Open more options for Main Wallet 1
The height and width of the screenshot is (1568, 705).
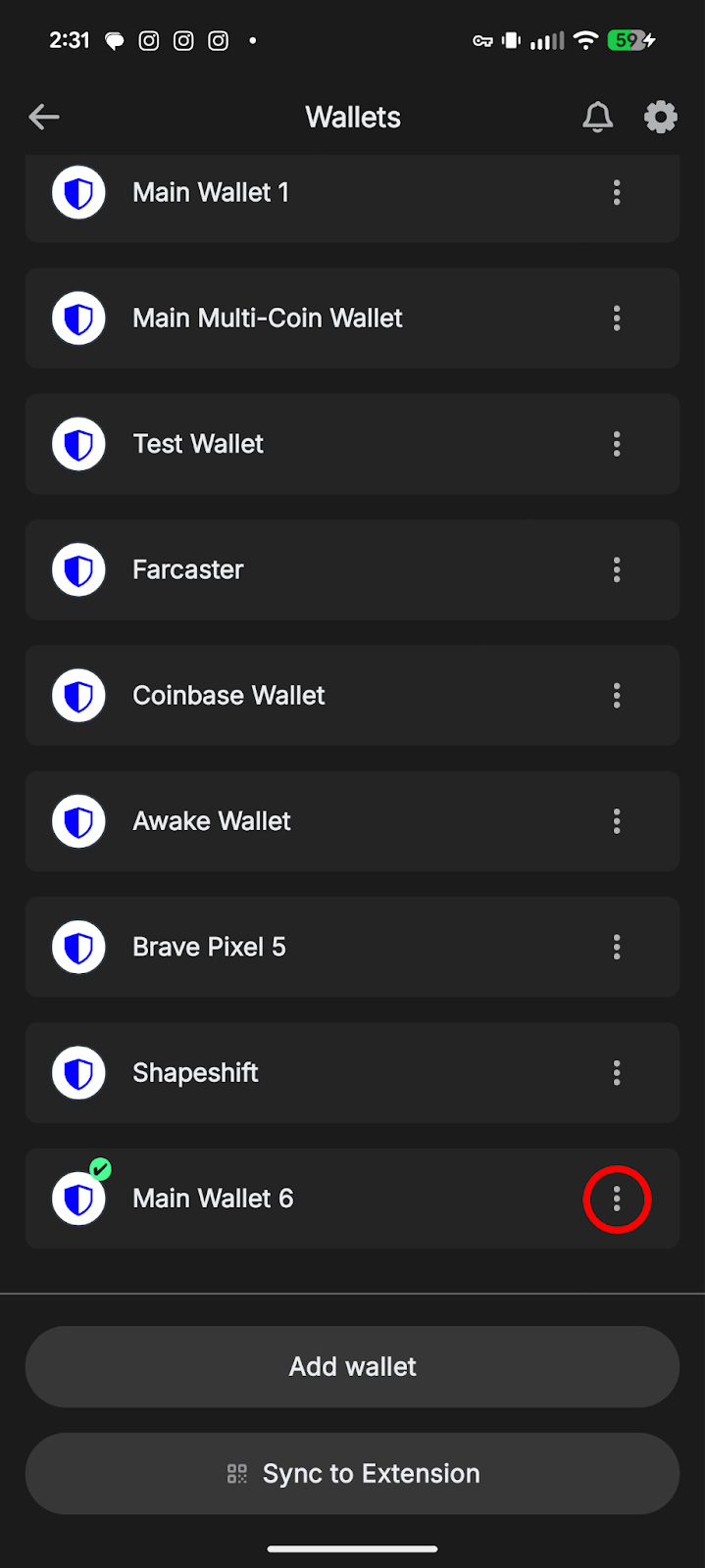pos(617,193)
